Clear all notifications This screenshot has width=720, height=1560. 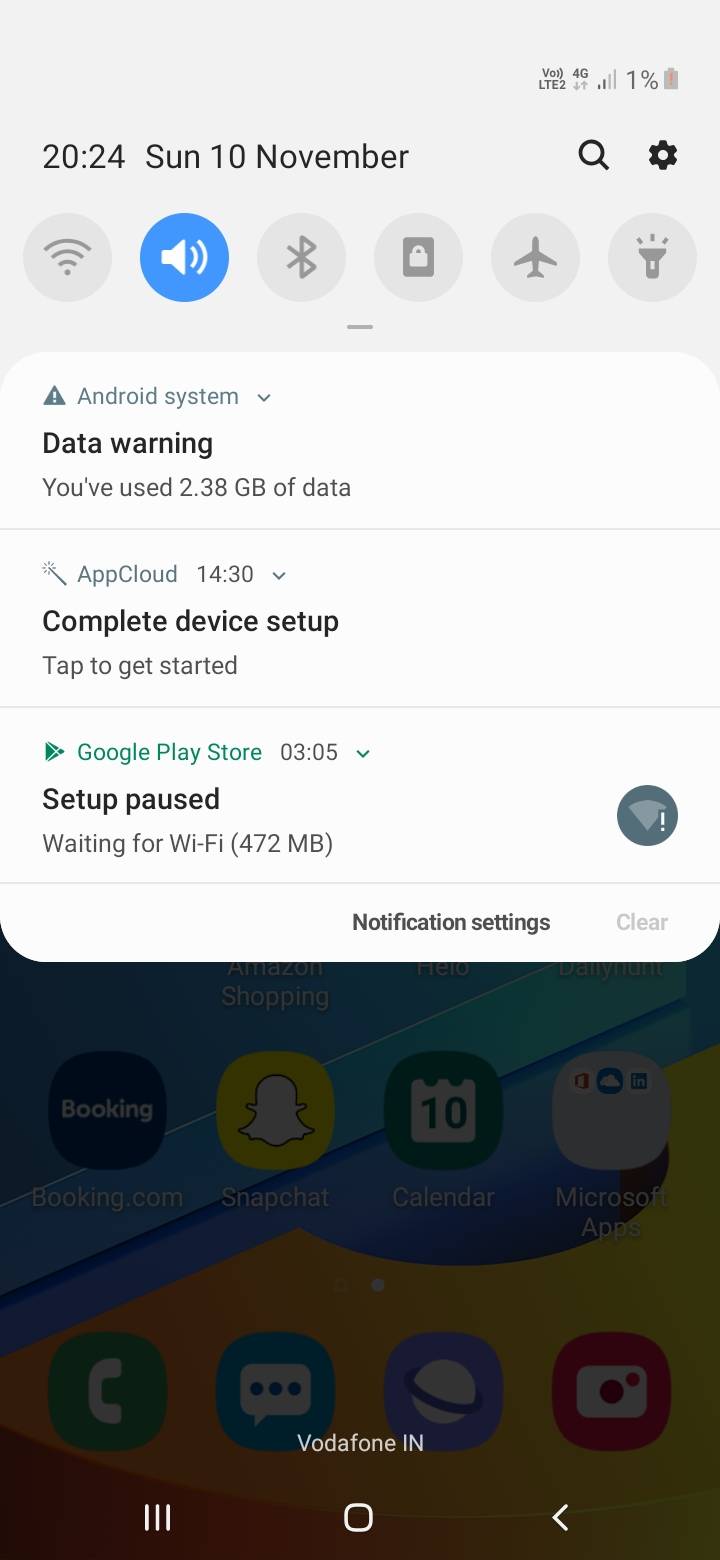[641, 922]
